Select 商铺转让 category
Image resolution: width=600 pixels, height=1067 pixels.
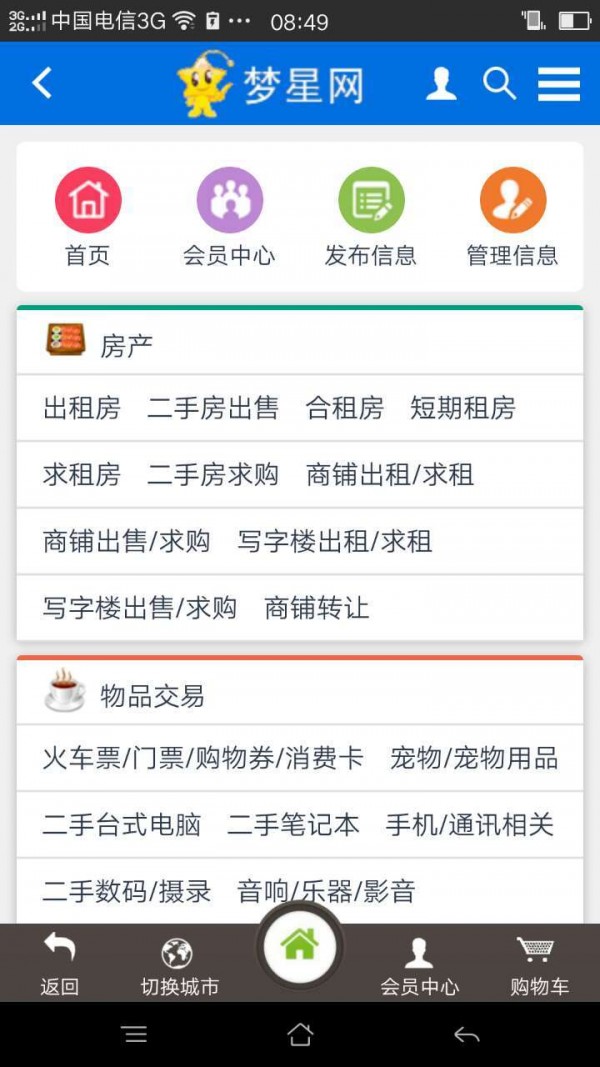click(x=317, y=608)
